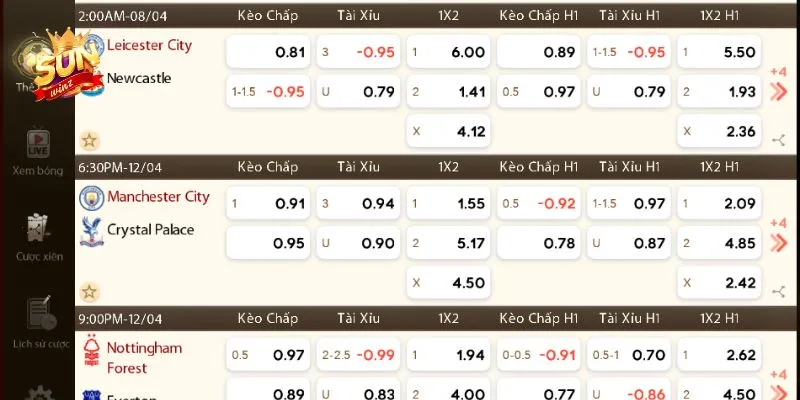Pick Newcastle 1X2 odds 1.41
The height and width of the screenshot is (400, 800).
coord(447,92)
